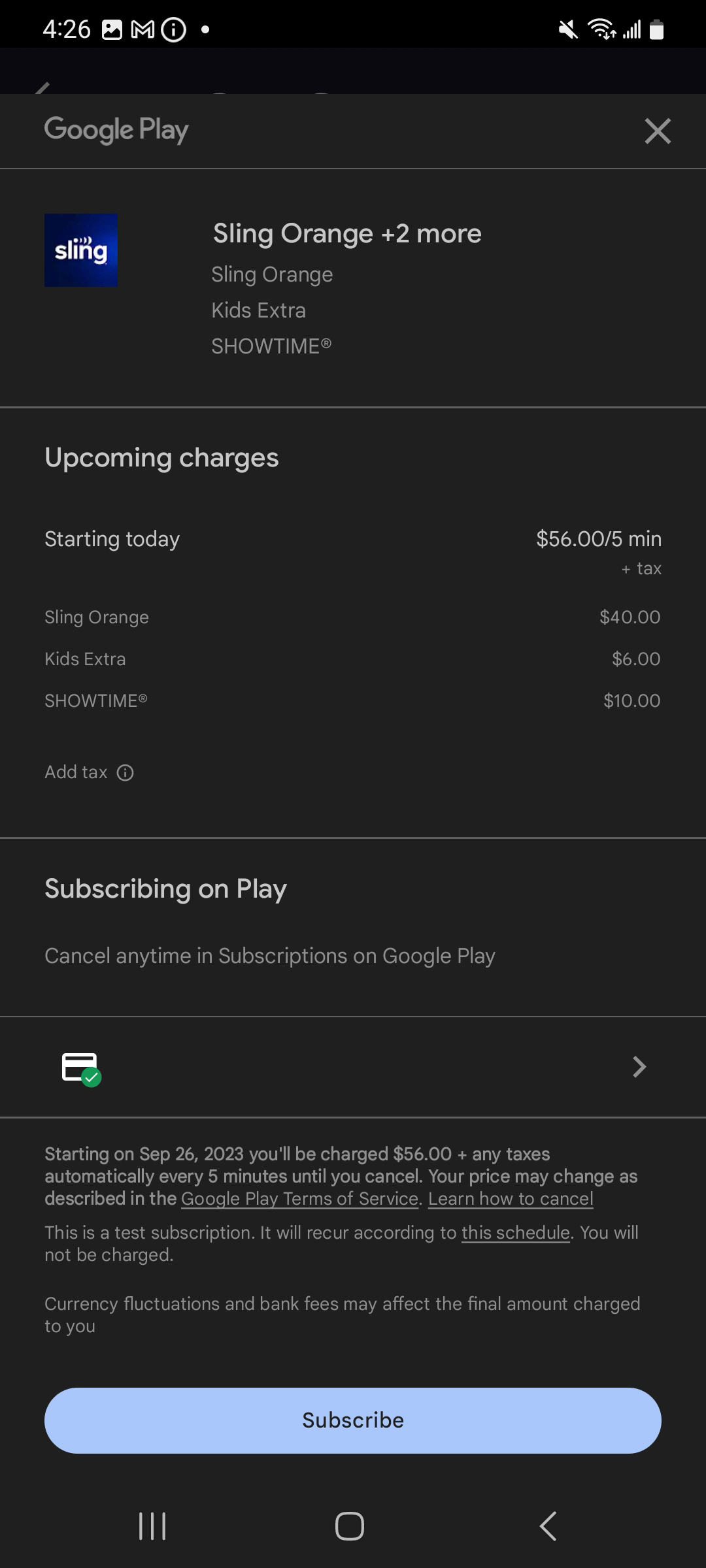
Task: Expand the payment method chevron
Action: pyautogui.click(x=637, y=1067)
